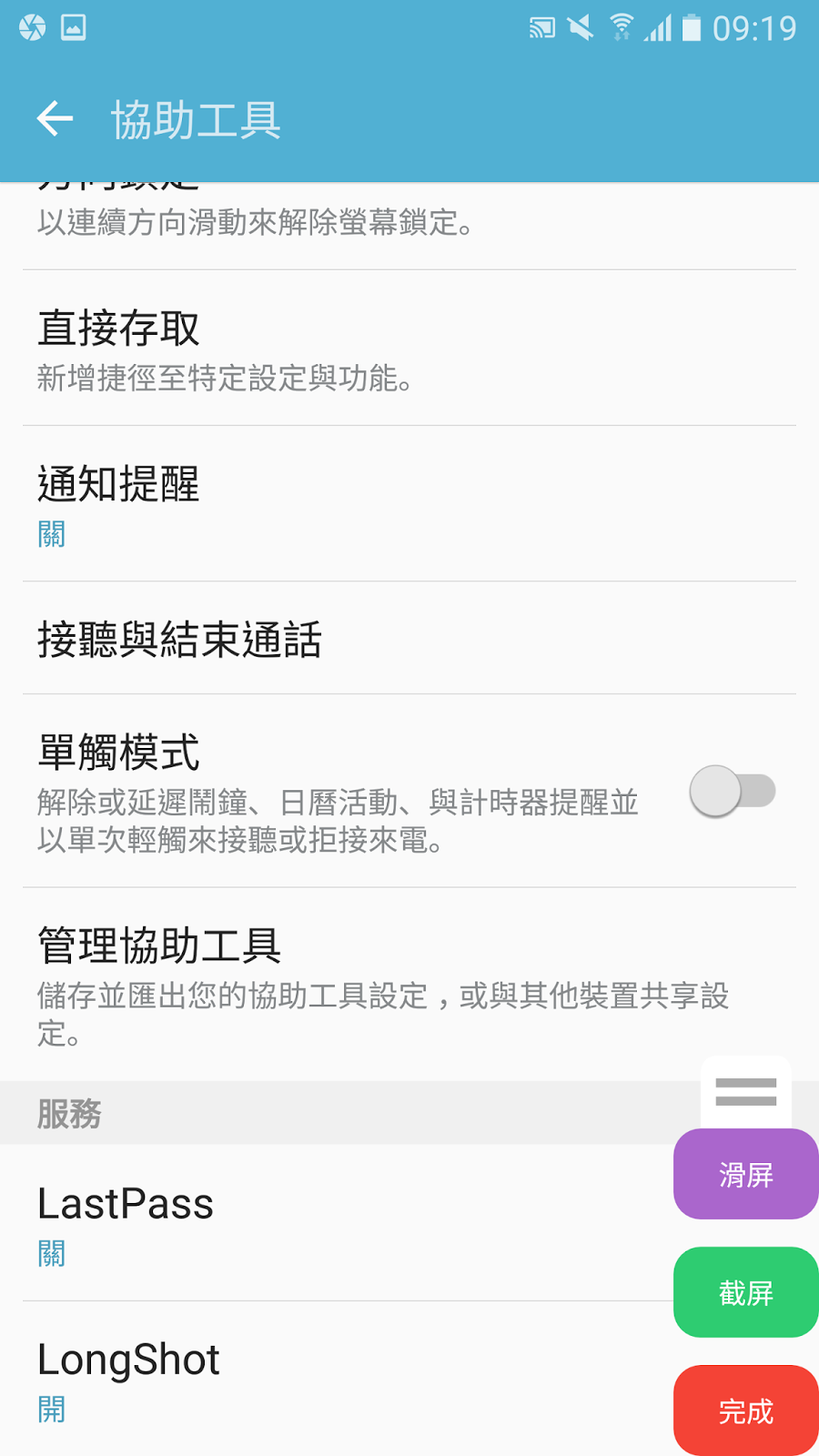Tap the green 截屏 button
The image size is (819, 1456).
(746, 1292)
